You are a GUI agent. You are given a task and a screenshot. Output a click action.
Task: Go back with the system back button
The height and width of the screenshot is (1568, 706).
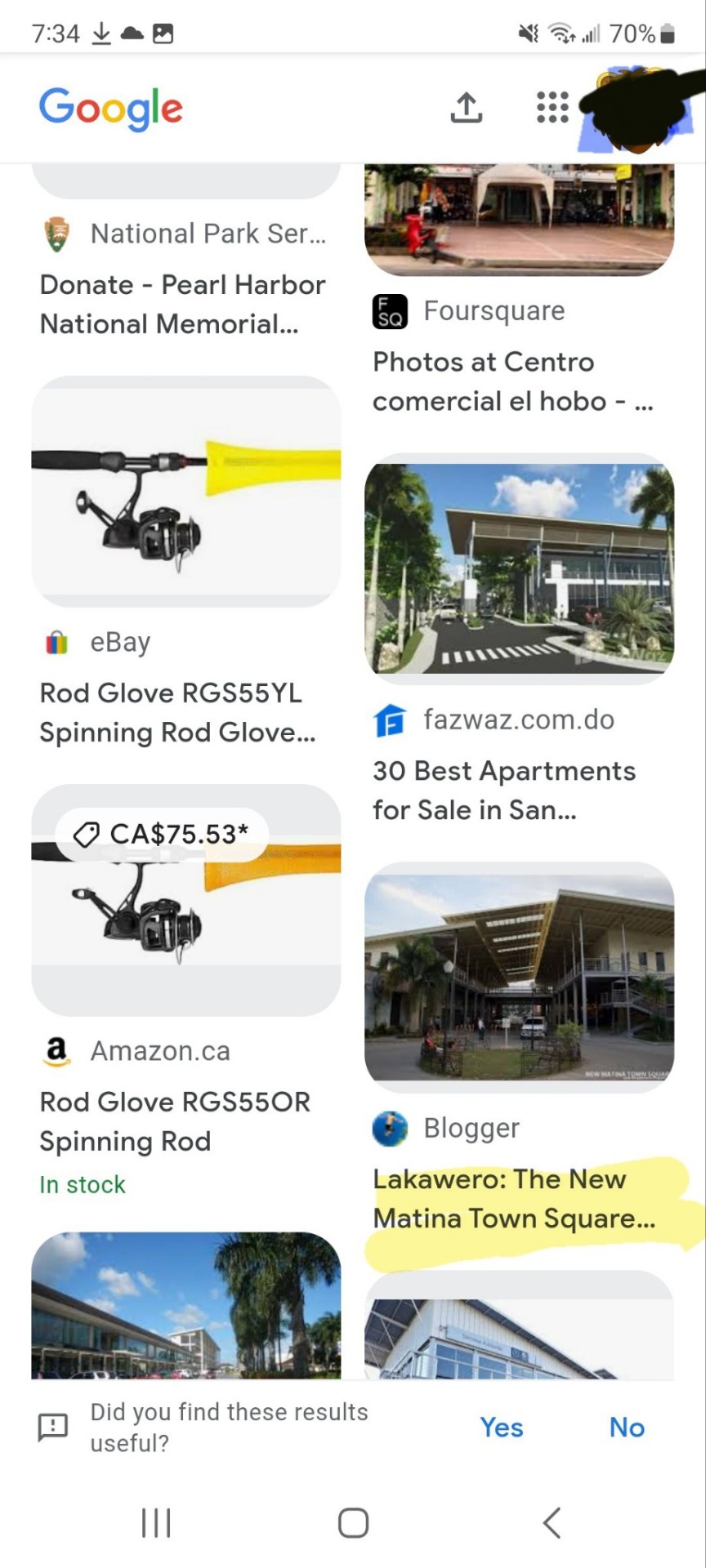click(x=552, y=1523)
